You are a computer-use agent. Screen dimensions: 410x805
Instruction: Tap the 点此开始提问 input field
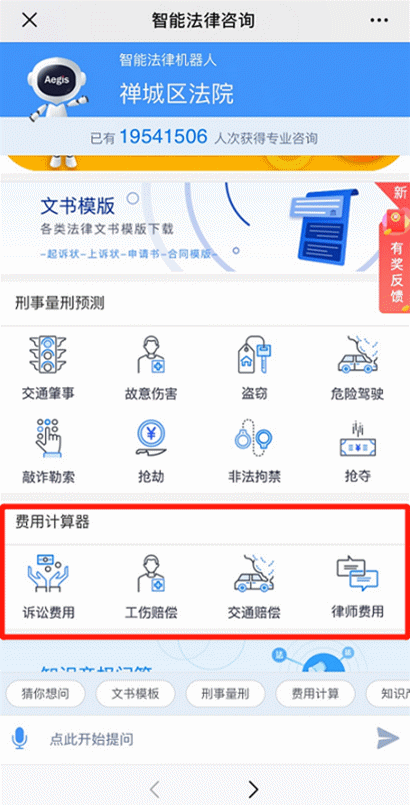point(205,739)
